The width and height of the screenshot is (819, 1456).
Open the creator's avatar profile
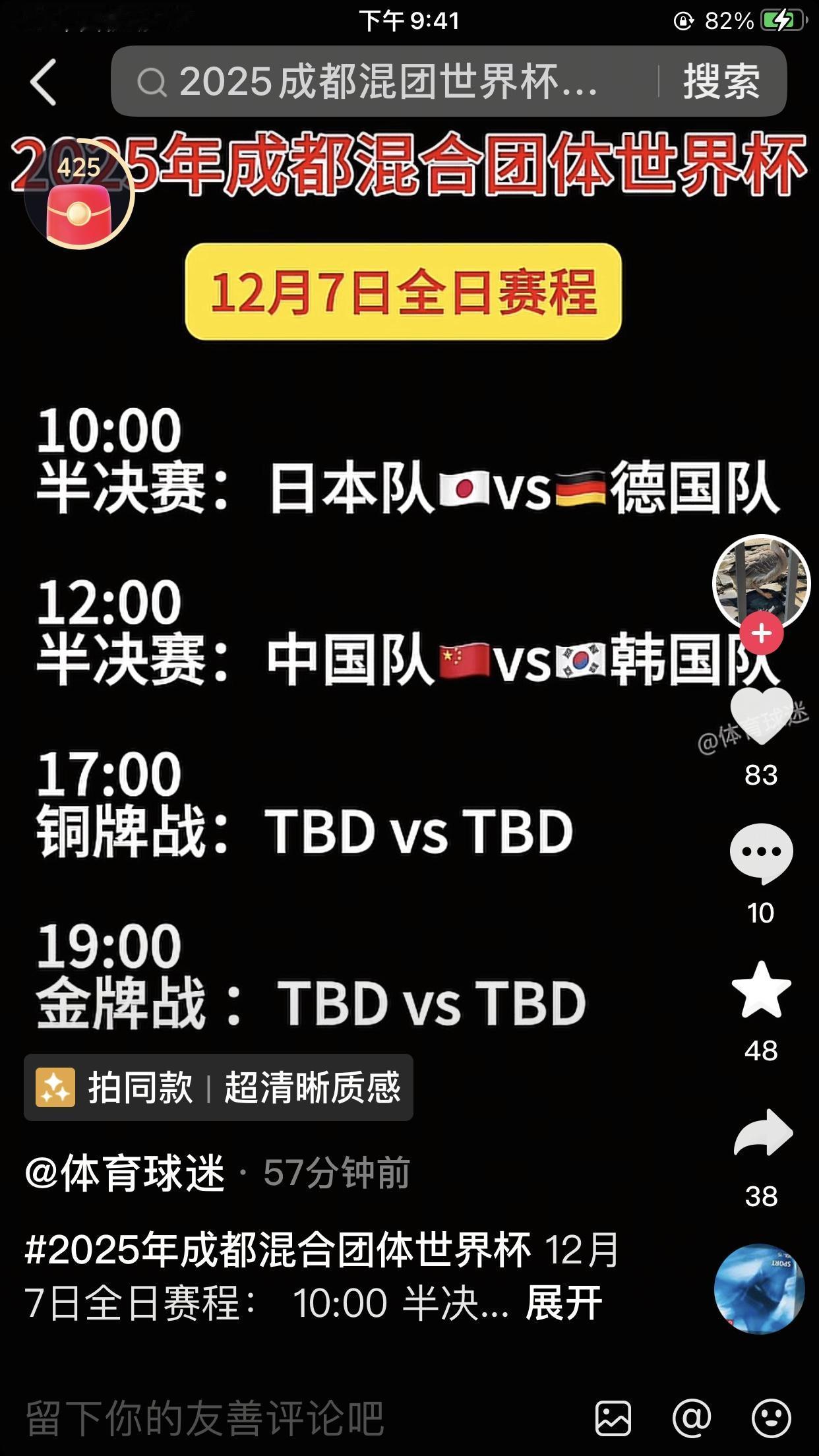pos(760,580)
